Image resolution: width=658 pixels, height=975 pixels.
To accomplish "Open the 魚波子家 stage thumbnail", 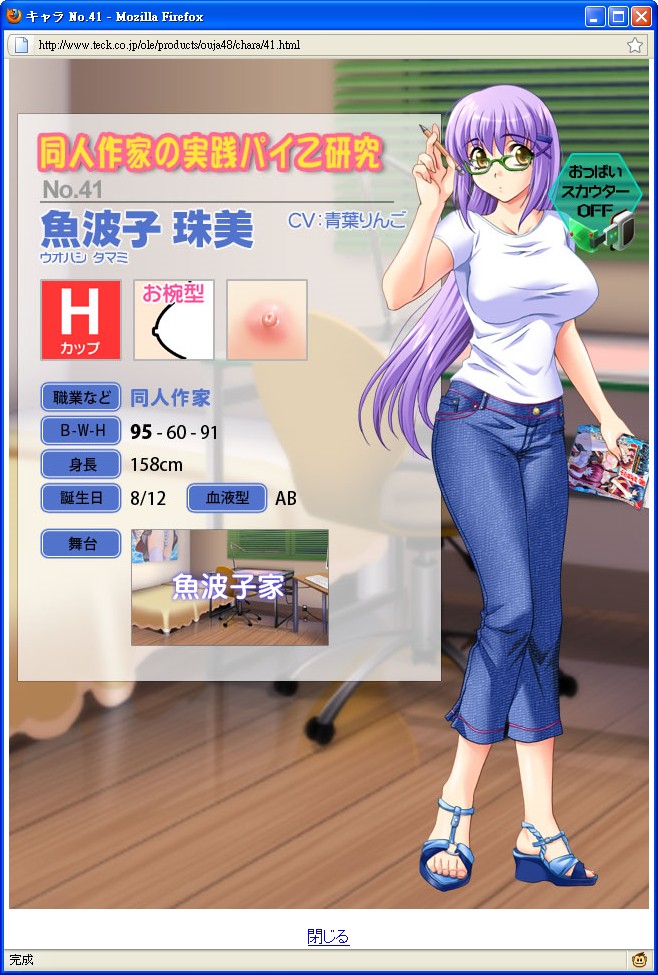I will pos(229,587).
